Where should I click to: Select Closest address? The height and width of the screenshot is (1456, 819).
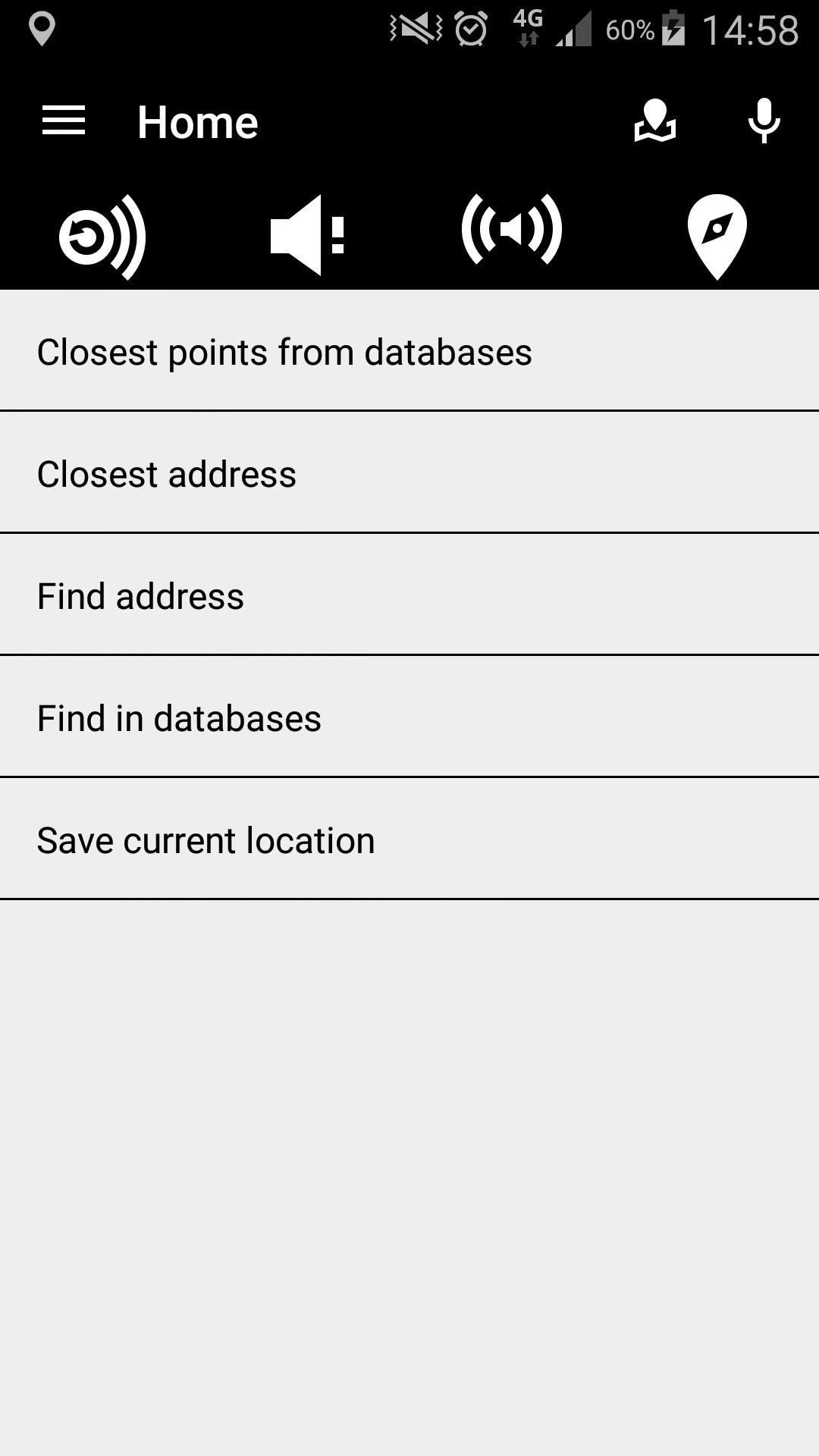point(409,474)
